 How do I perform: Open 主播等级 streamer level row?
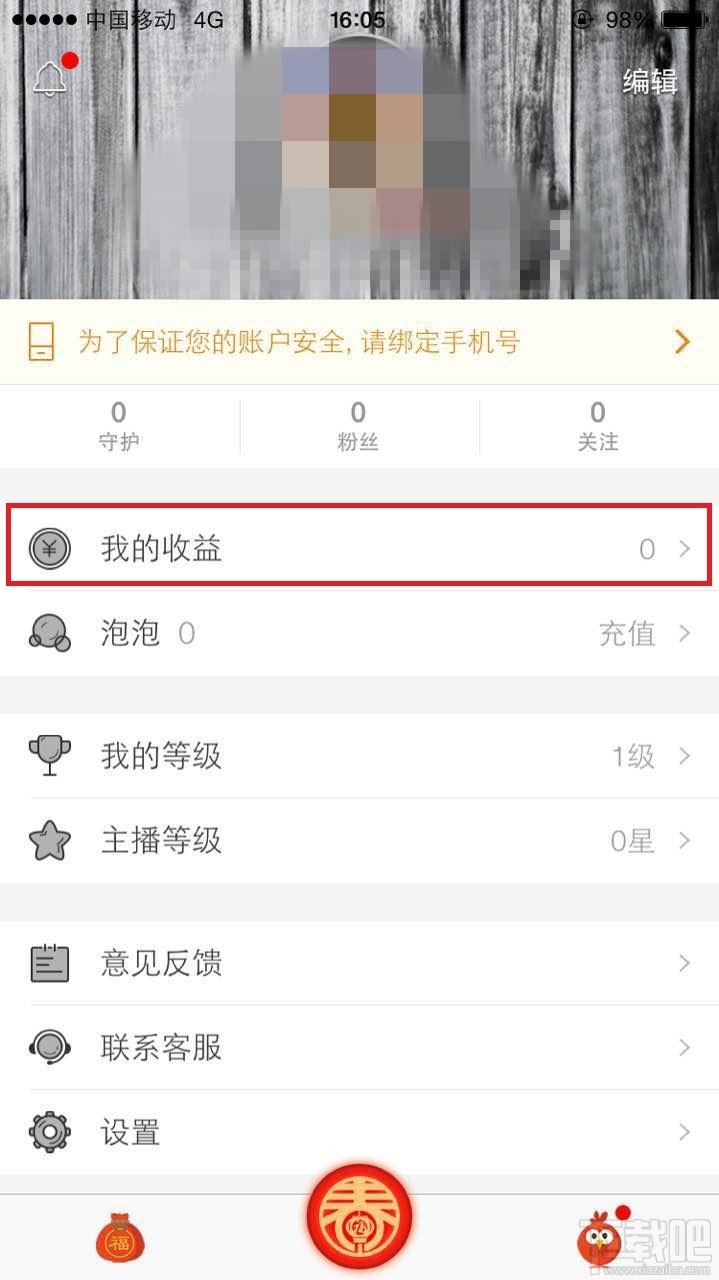coord(359,841)
